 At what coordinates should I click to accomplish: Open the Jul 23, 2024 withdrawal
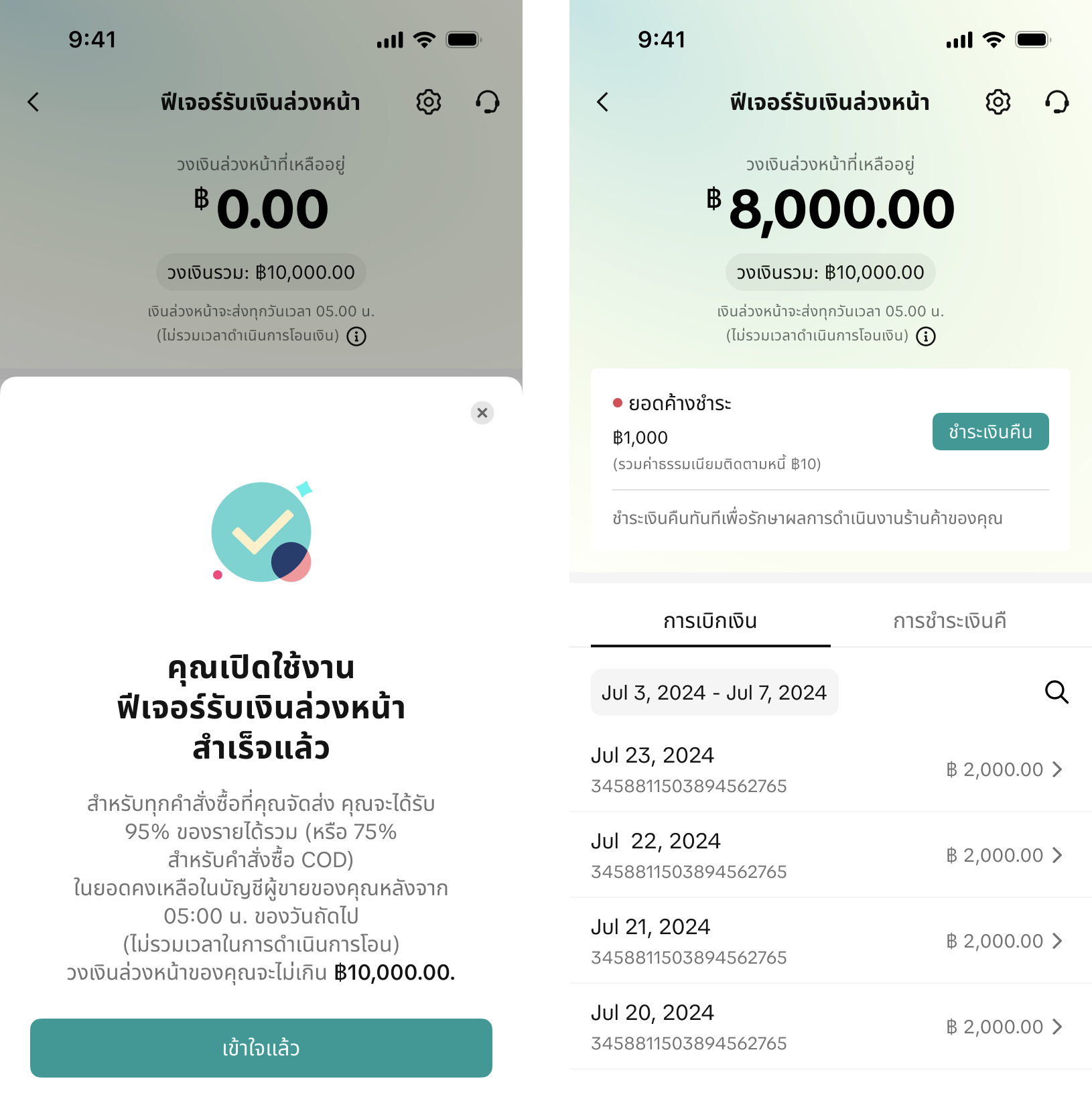829,769
